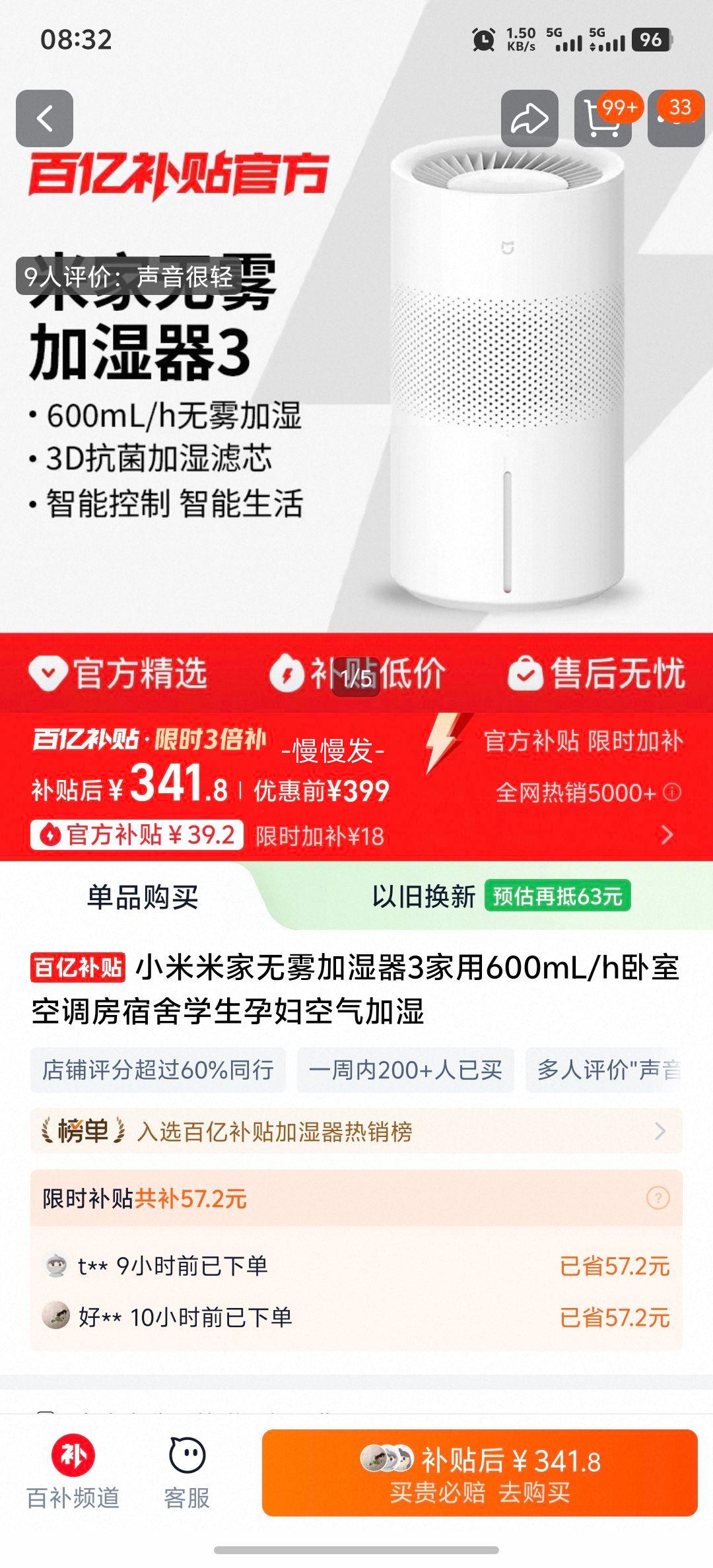Screen dimensions: 713x1568
Task: Tap the 1/5 image counter indicator
Action: click(x=356, y=676)
